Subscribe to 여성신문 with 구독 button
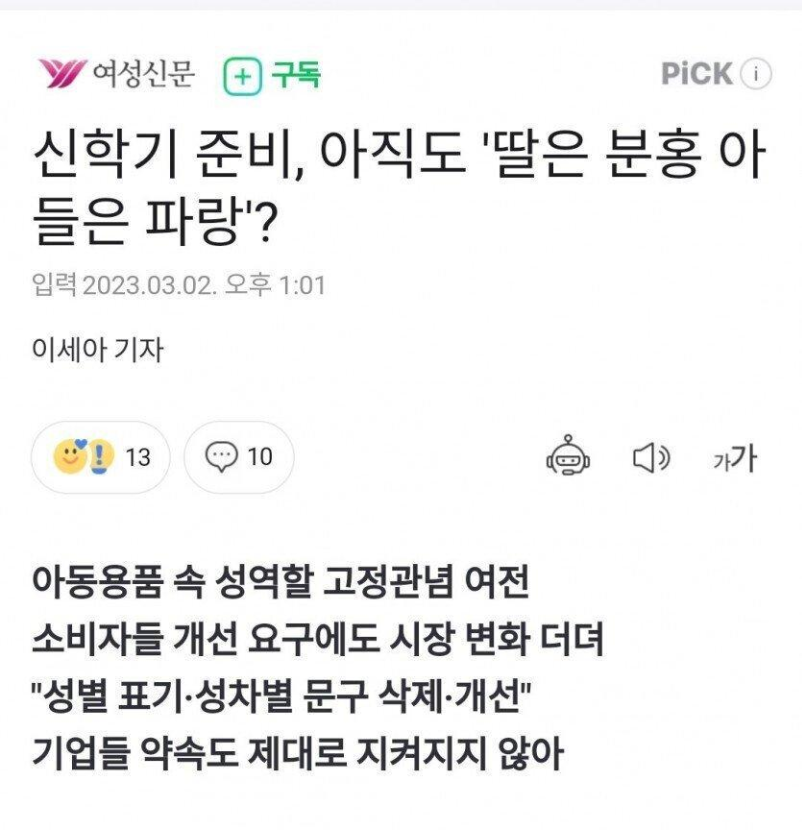Image resolution: width=802 pixels, height=830 pixels. [x=272, y=75]
